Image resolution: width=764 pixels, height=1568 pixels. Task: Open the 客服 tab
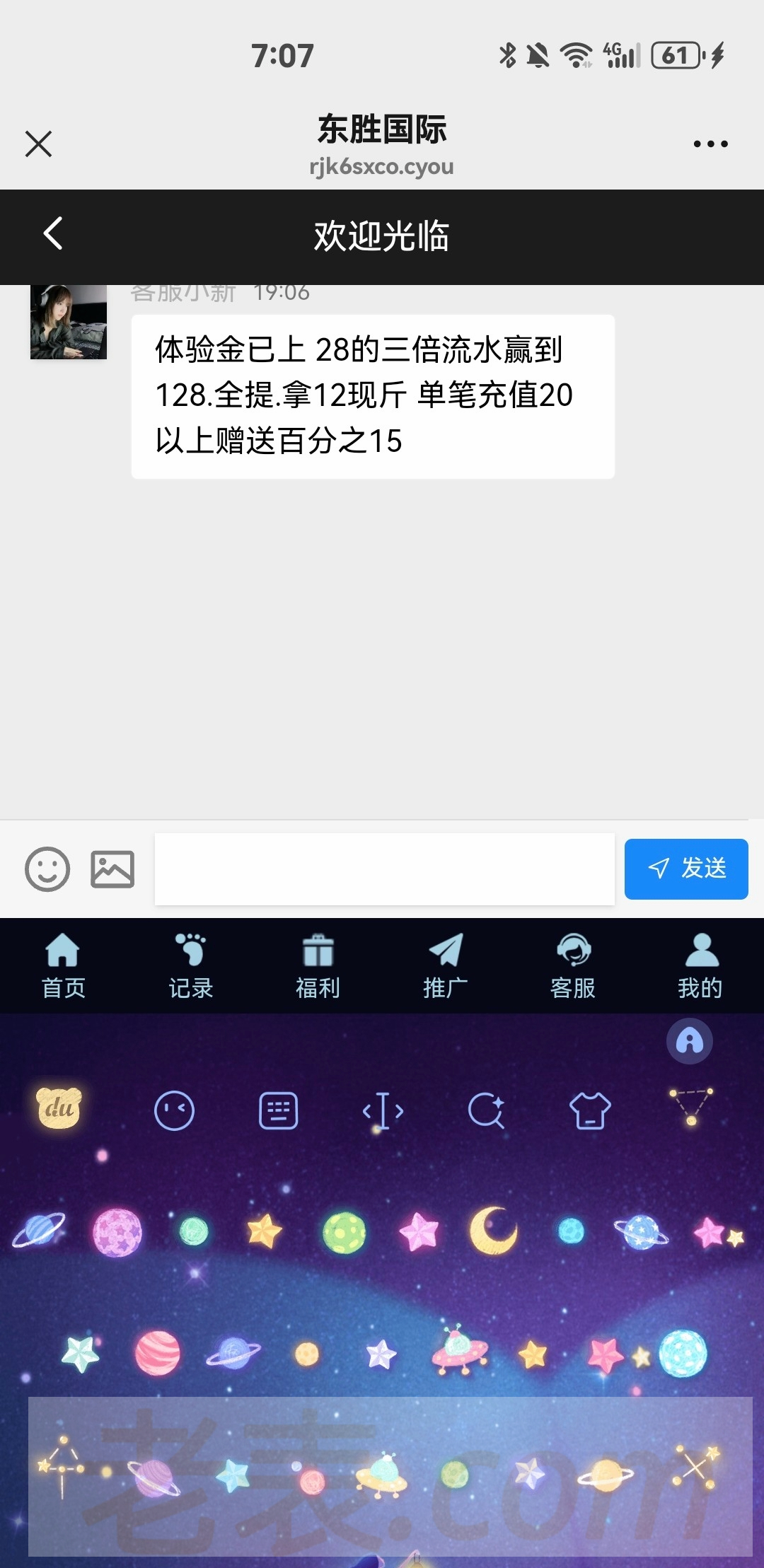573,966
